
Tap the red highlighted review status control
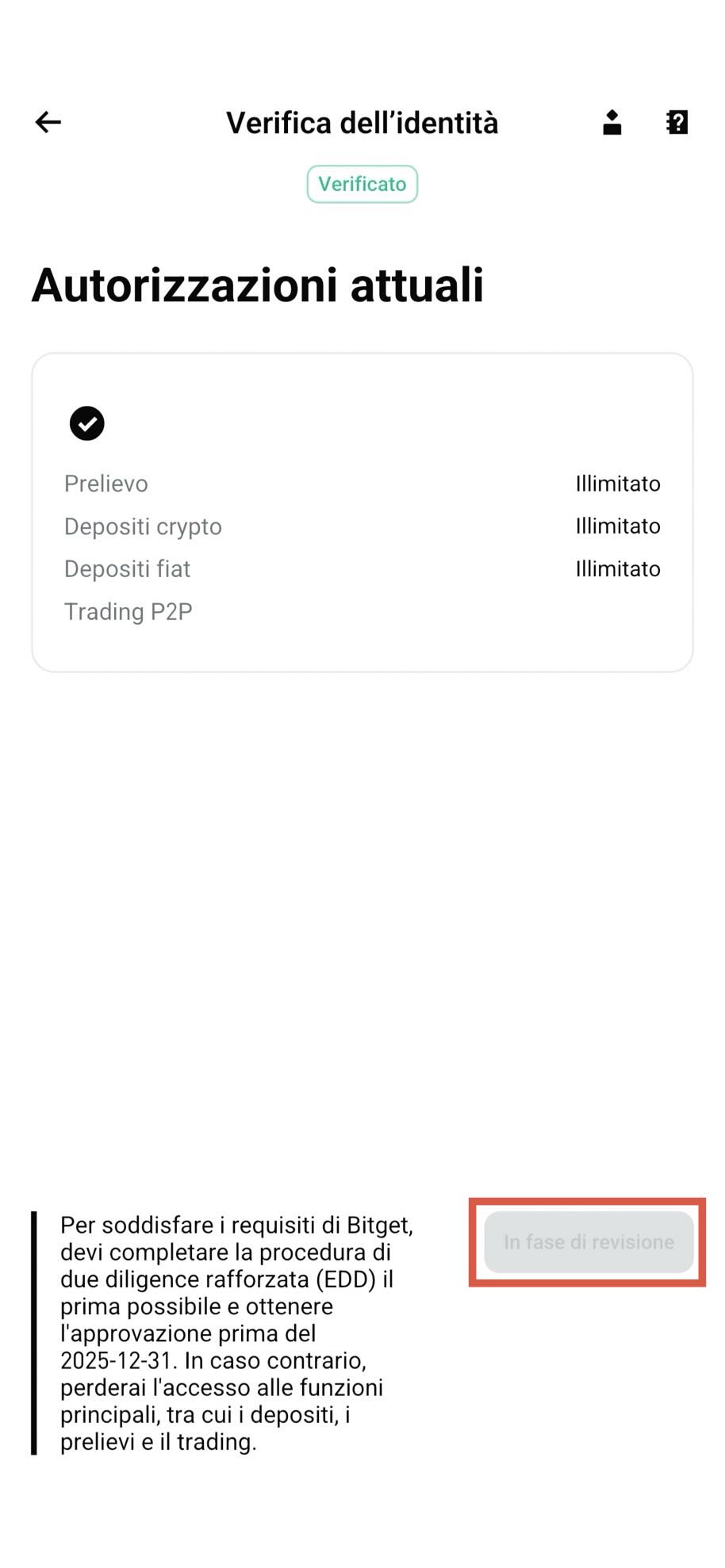[588, 1242]
